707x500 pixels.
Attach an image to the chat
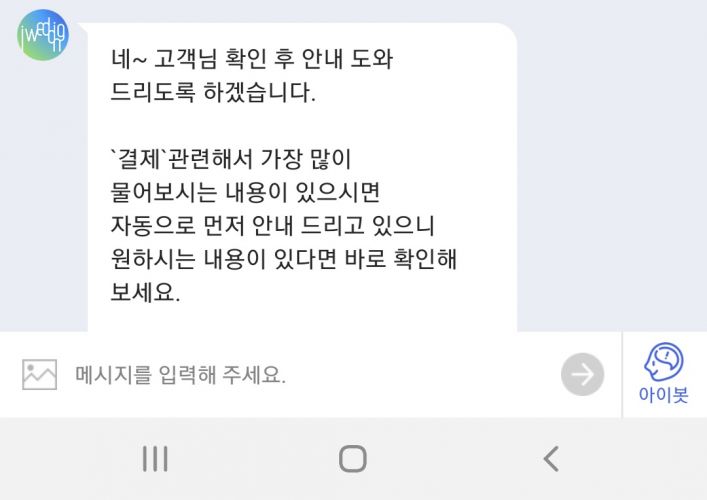pos(40,375)
